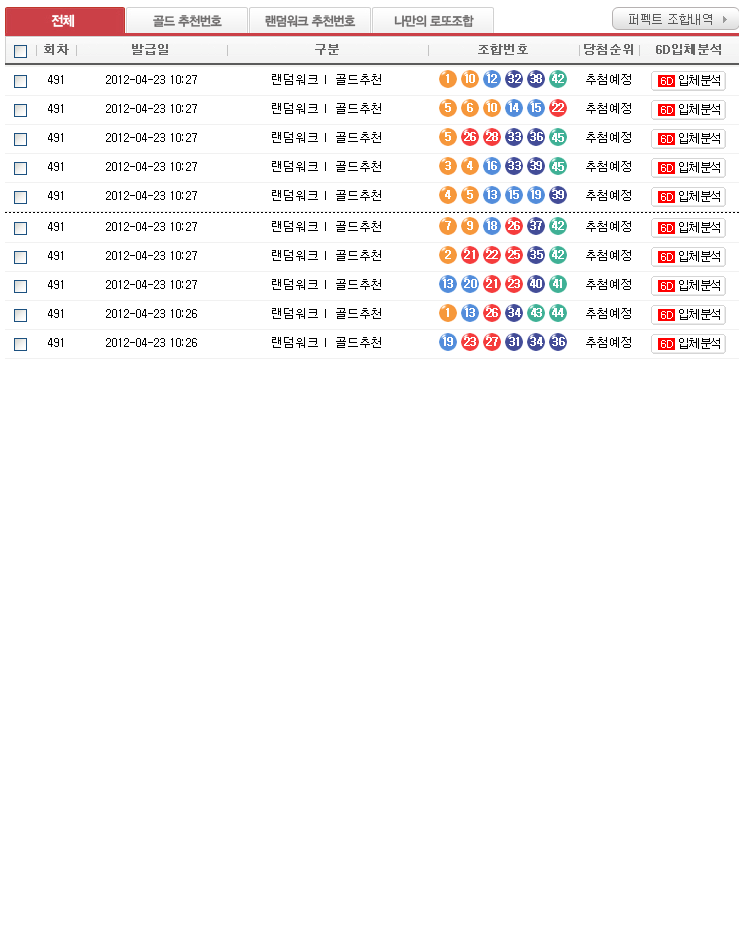This screenshot has height=928, width=739.
Task: Open 퍼펙트 조합내역 button
Action: click(x=675, y=19)
